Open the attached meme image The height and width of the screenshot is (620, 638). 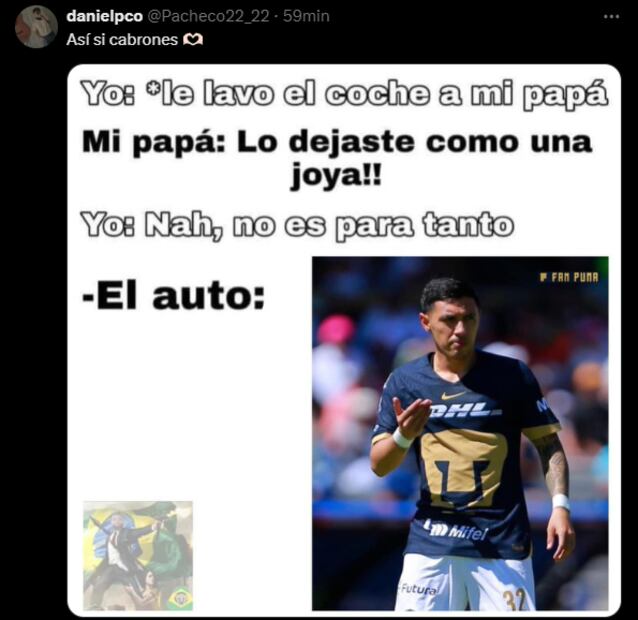[x=344, y=340]
